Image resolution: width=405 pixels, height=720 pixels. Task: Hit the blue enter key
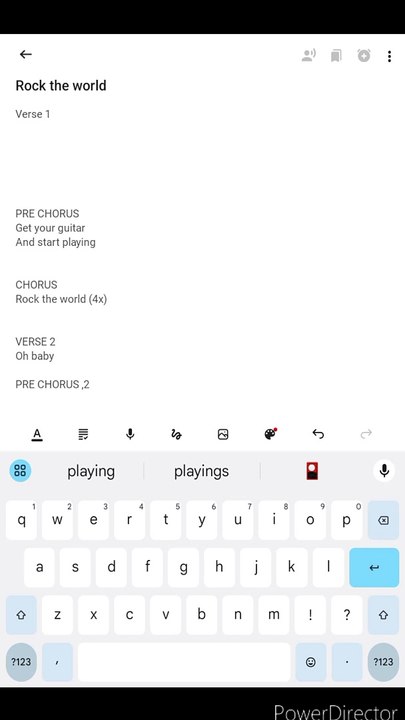point(374,568)
